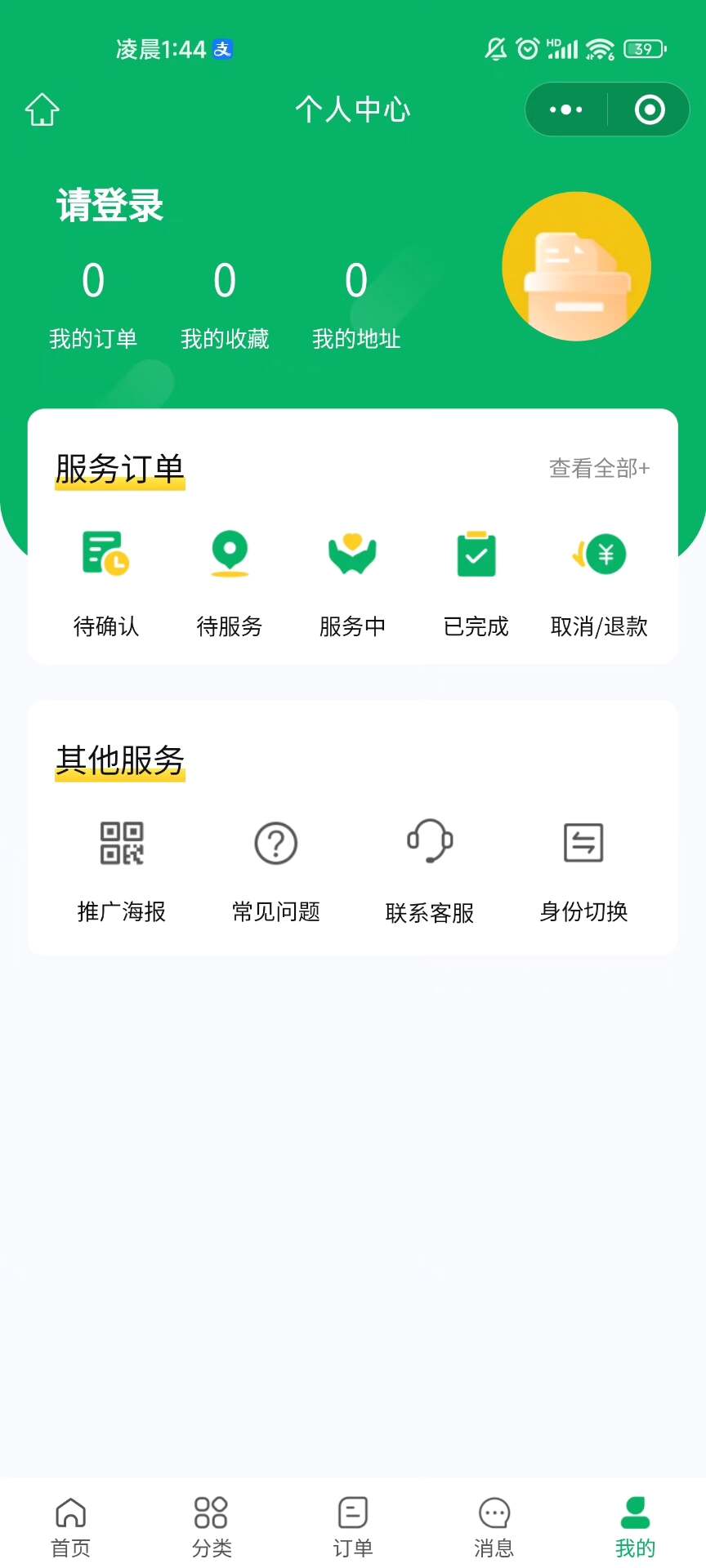Tap the home icon in the header
This screenshot has height=1568, width=706.
(42, 110)
